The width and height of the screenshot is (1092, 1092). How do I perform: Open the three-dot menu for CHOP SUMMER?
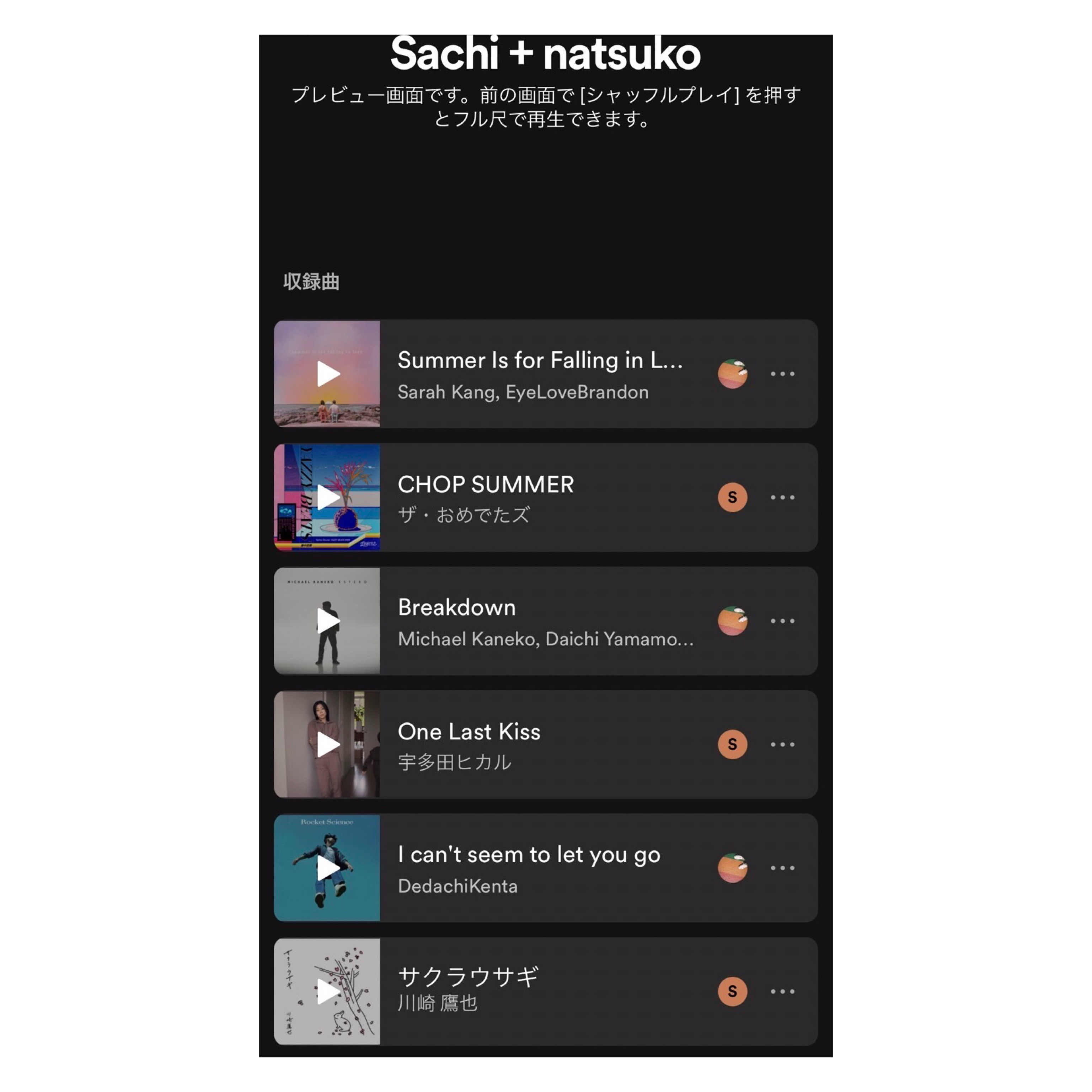782,497
